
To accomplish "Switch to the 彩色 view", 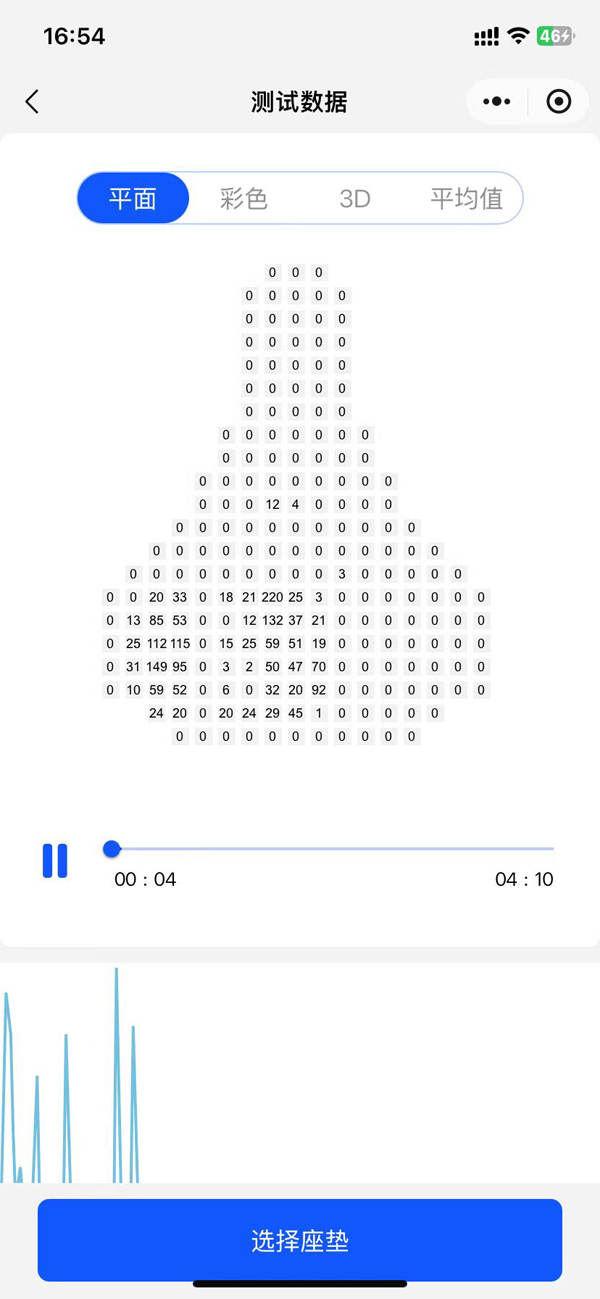I will coord(244,198).
